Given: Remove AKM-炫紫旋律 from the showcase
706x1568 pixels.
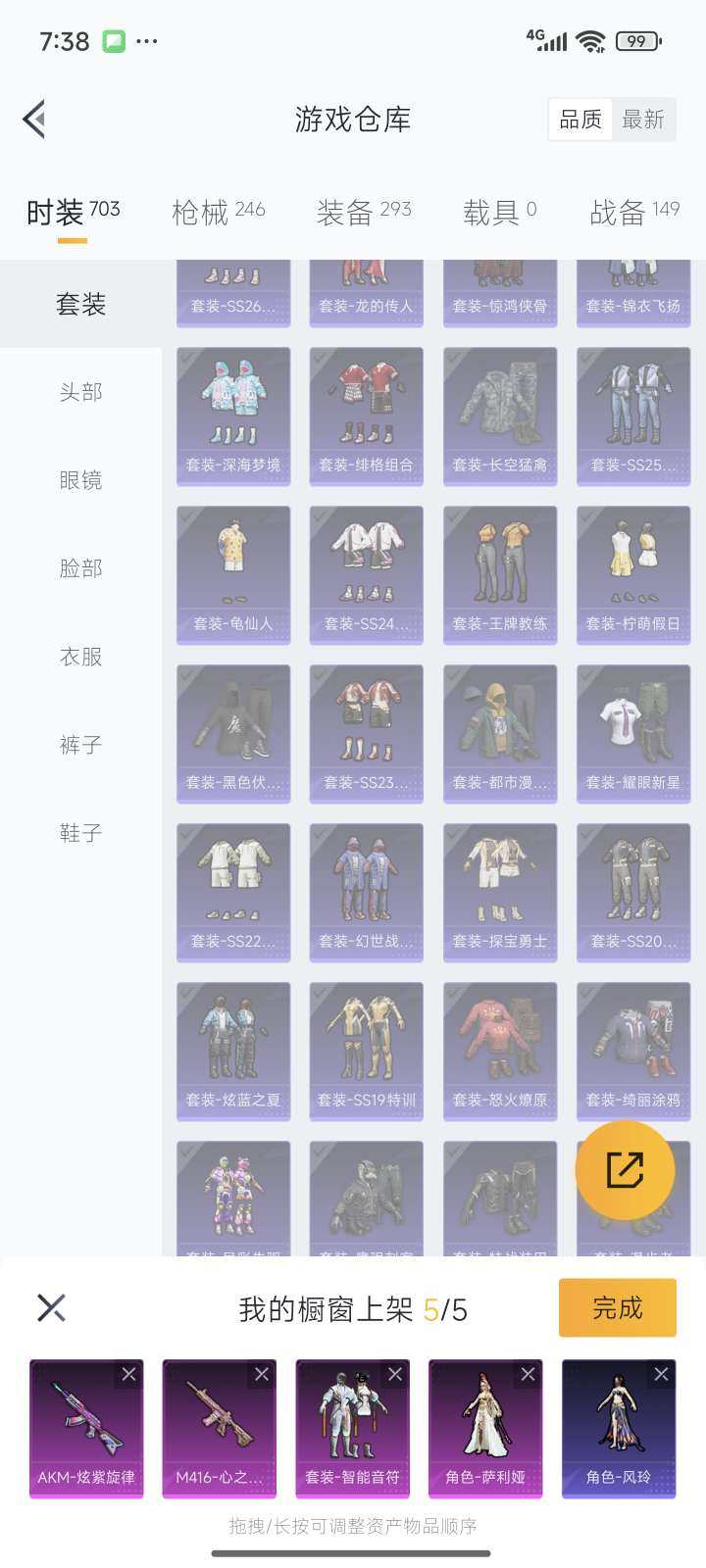Looking at the screenshot, I should pos(128,1375).
